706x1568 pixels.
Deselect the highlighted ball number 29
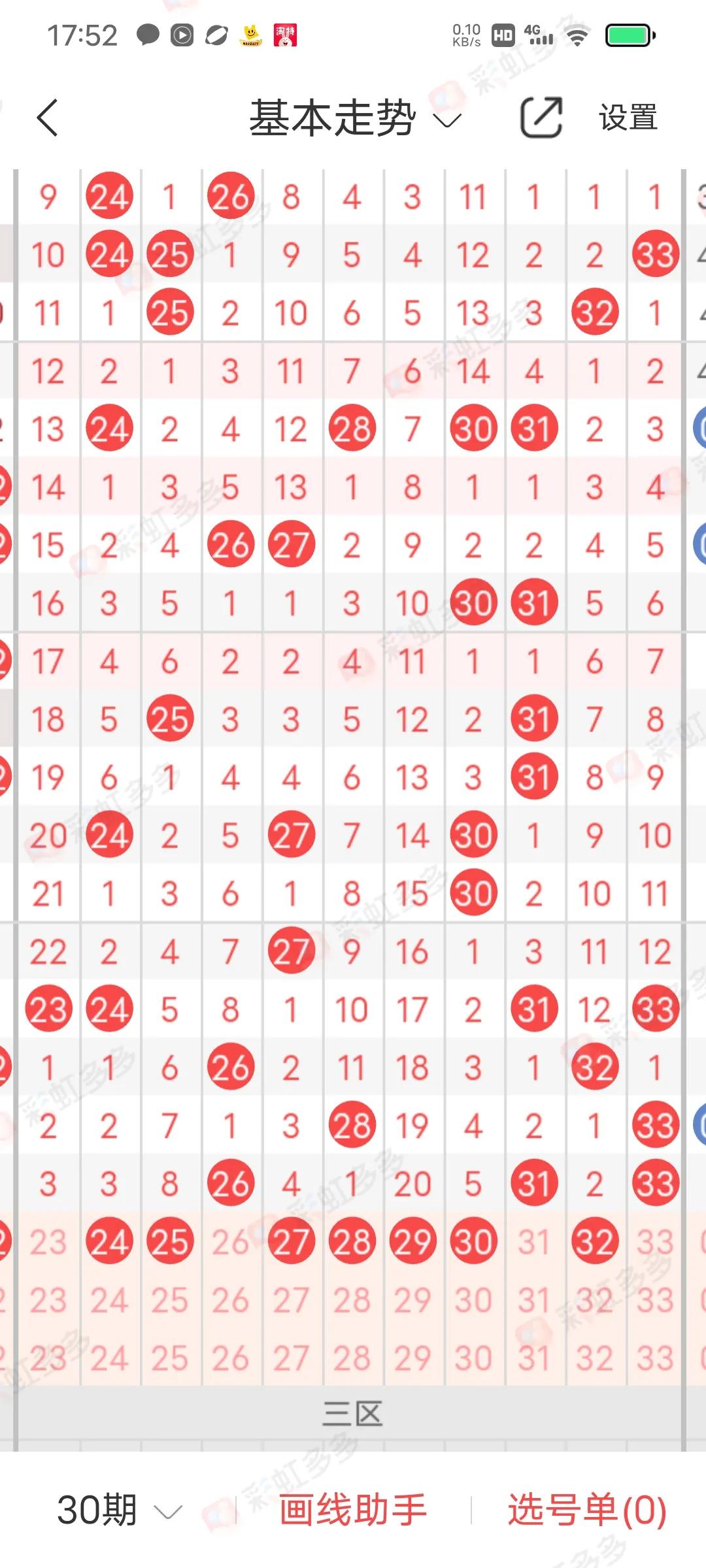[x=412, y=1241]
